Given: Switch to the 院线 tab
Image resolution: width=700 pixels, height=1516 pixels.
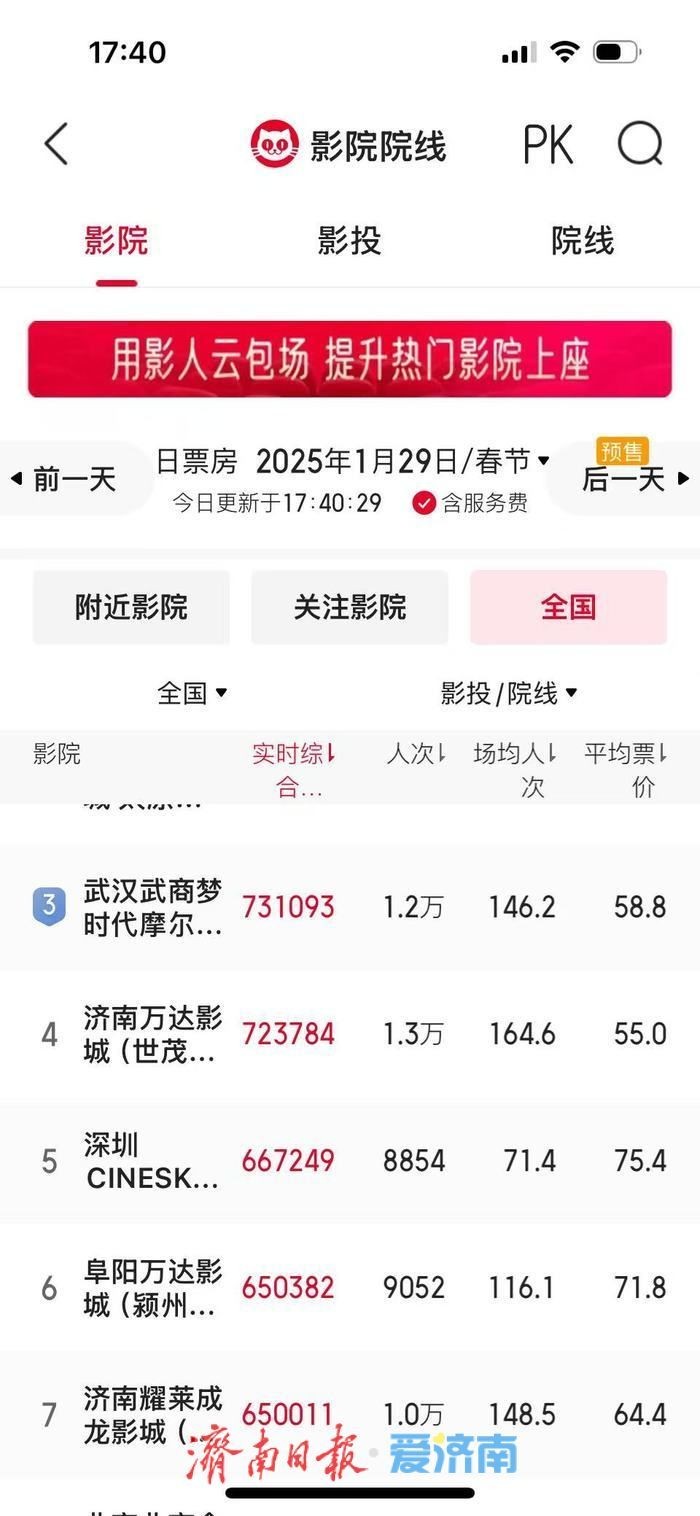Looking at the screenshot, I should tap(582, 241).
